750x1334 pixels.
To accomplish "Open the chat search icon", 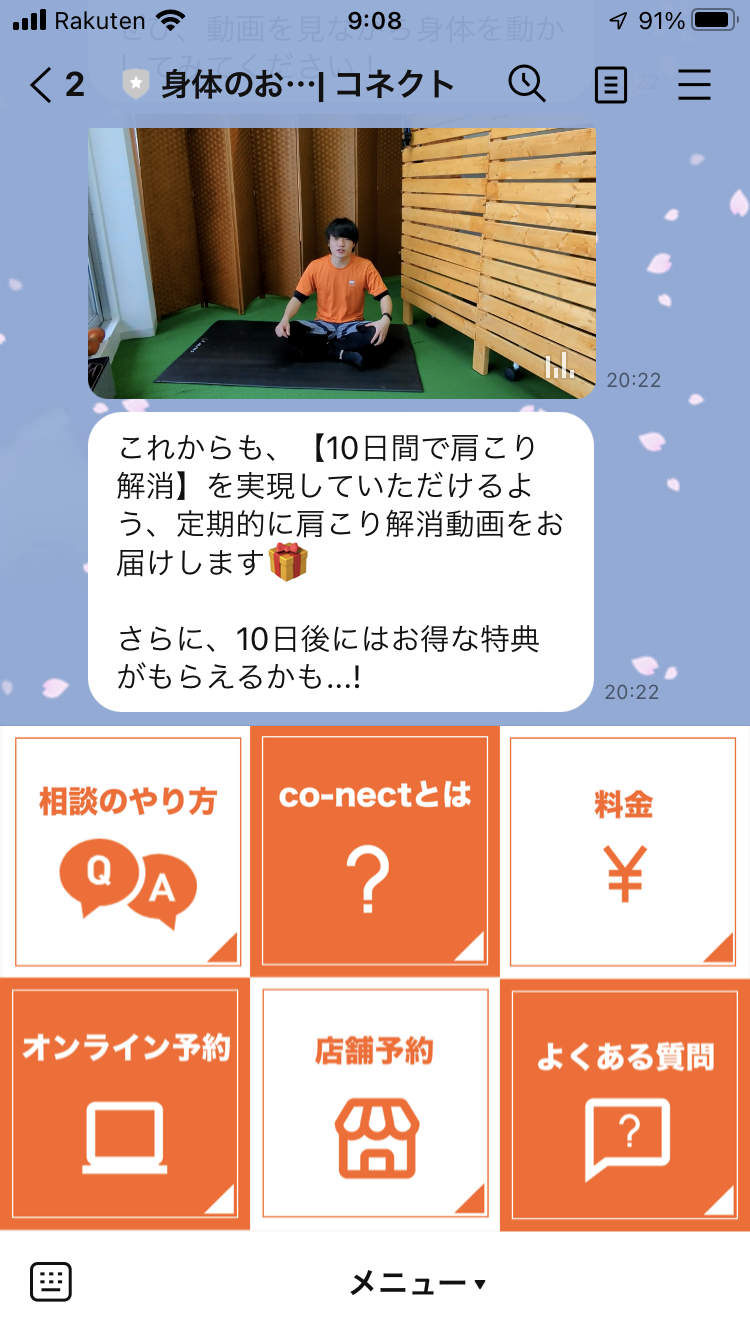I will coord(527,85).
